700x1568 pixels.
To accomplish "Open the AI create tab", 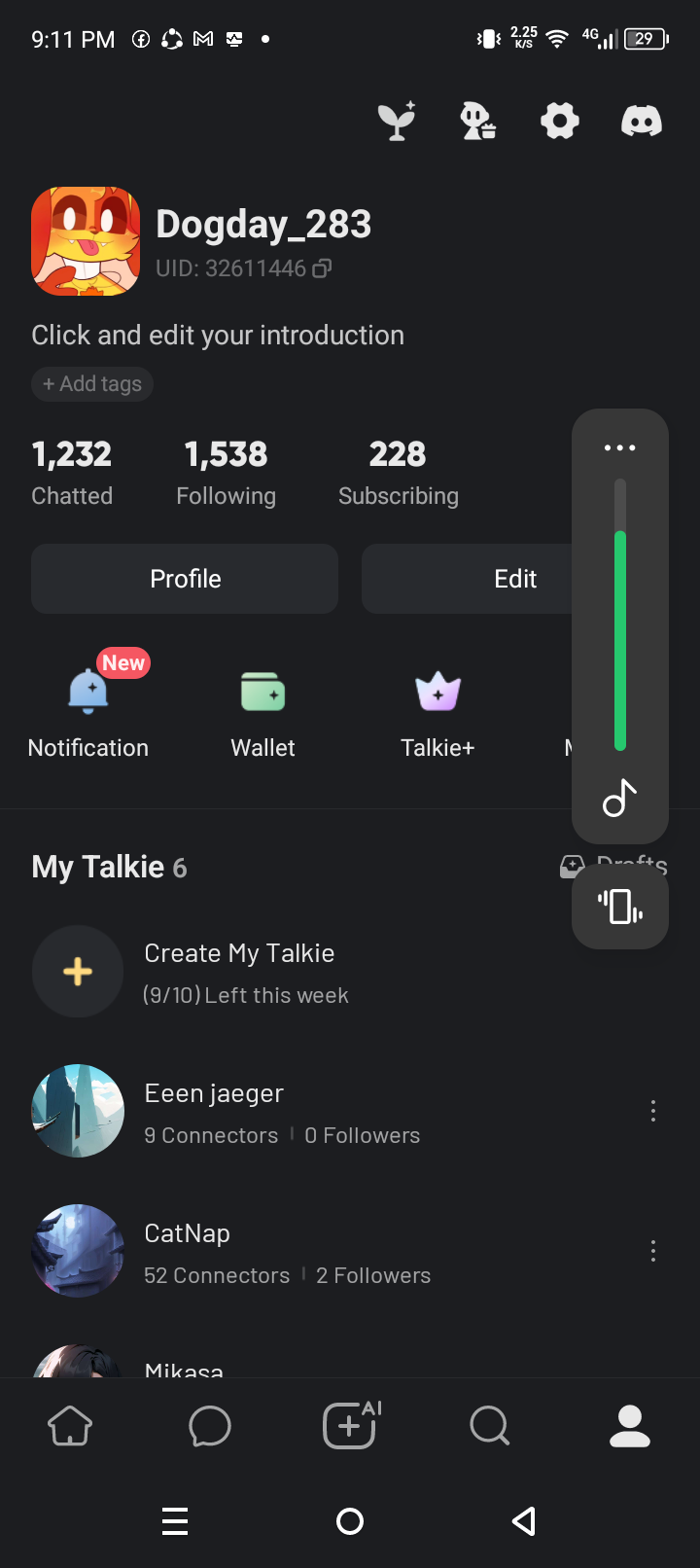I will pos(350,1426).
